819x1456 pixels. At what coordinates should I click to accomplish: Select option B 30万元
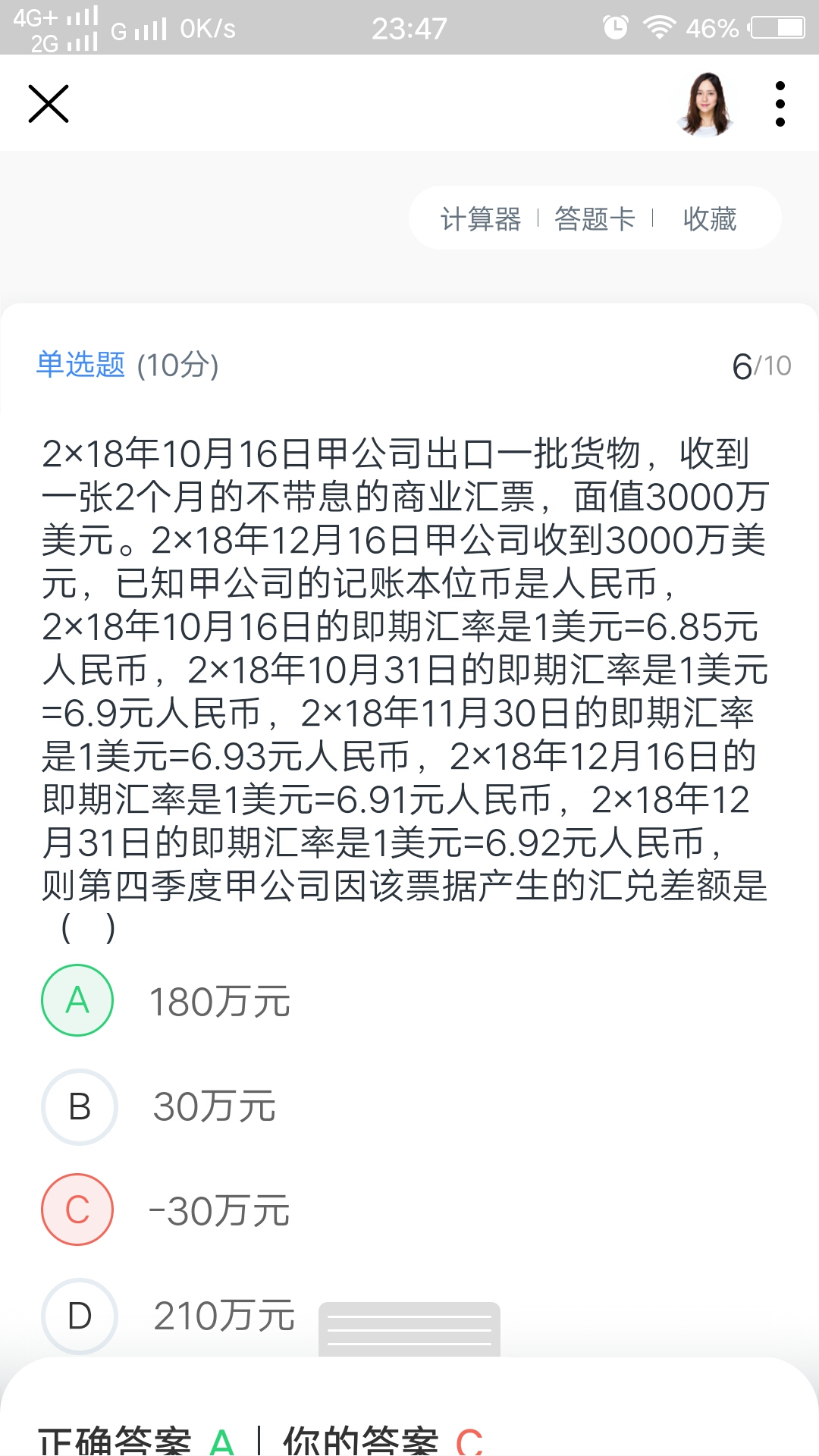pyautogui.click(x=79, y=1106)
